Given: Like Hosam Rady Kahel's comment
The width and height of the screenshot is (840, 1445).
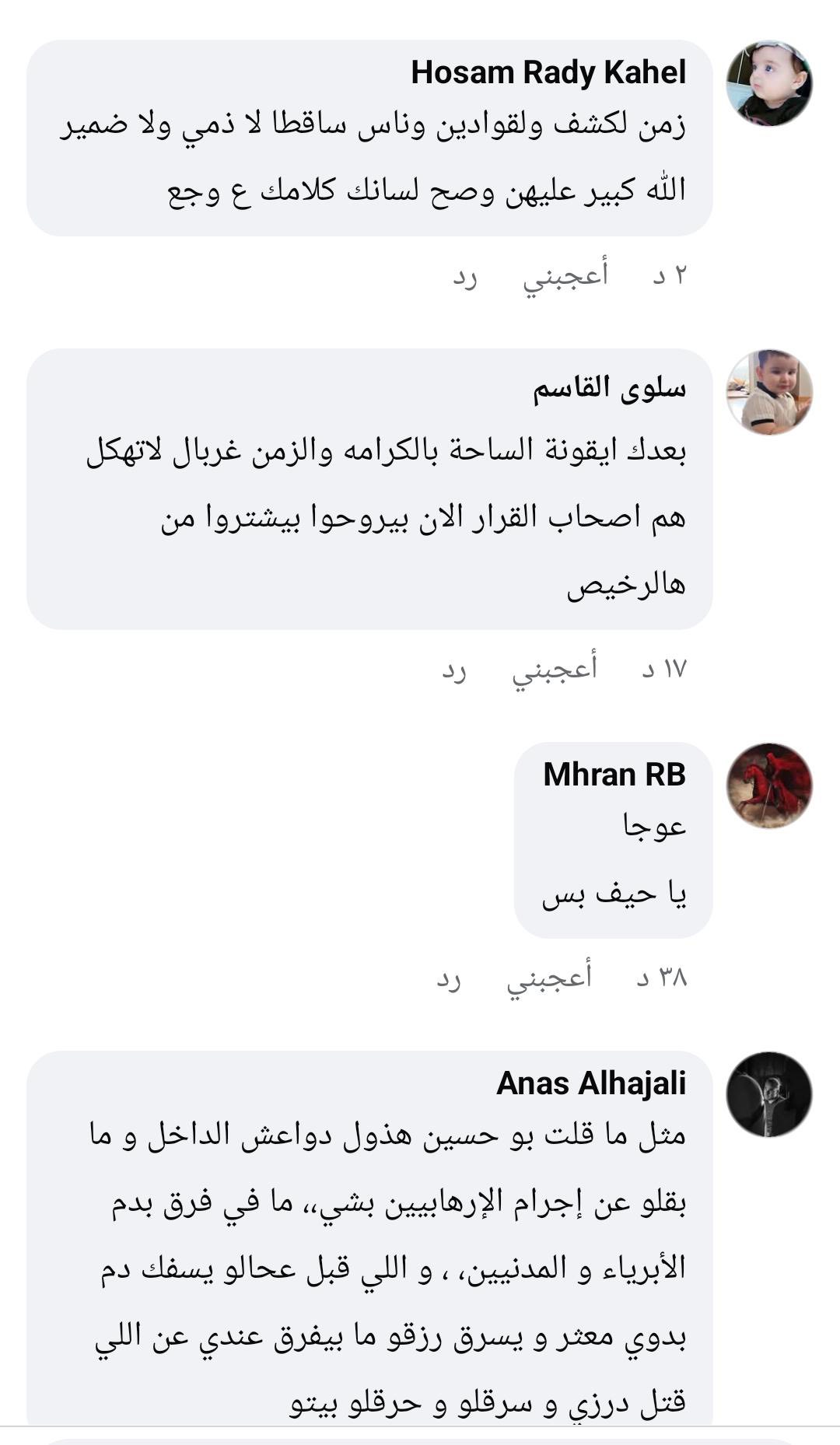Looking at the screenshot, I should pyautogui.click(x=565, y=276).
